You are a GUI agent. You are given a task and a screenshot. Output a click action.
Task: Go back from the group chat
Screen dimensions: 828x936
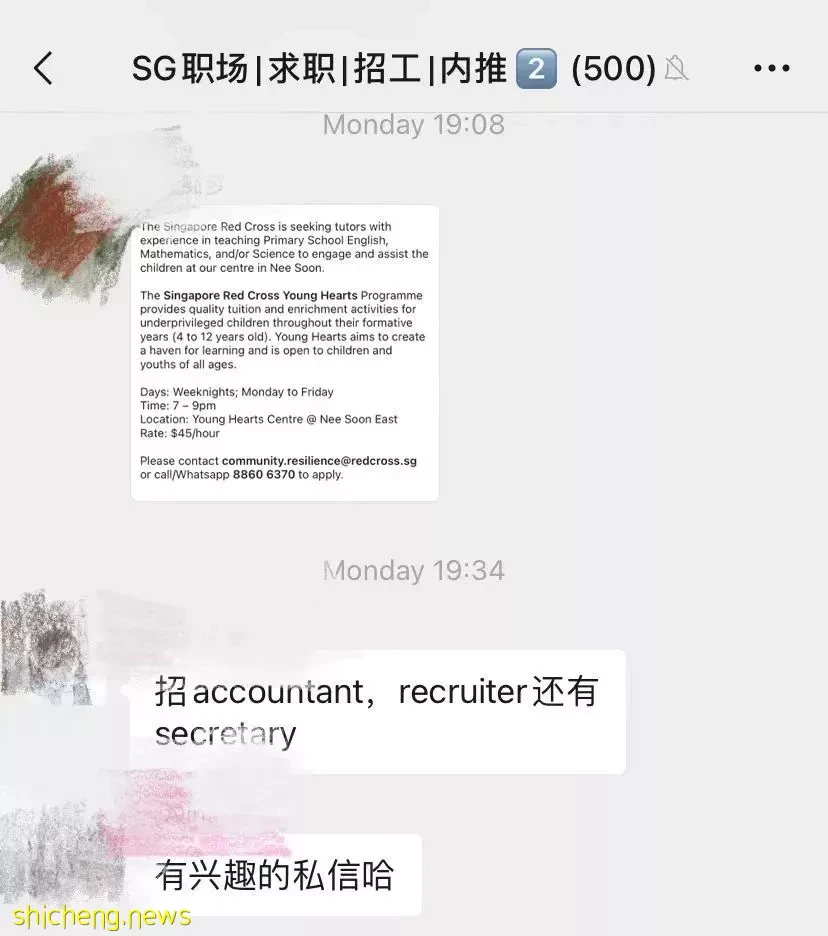coord(43,69)
